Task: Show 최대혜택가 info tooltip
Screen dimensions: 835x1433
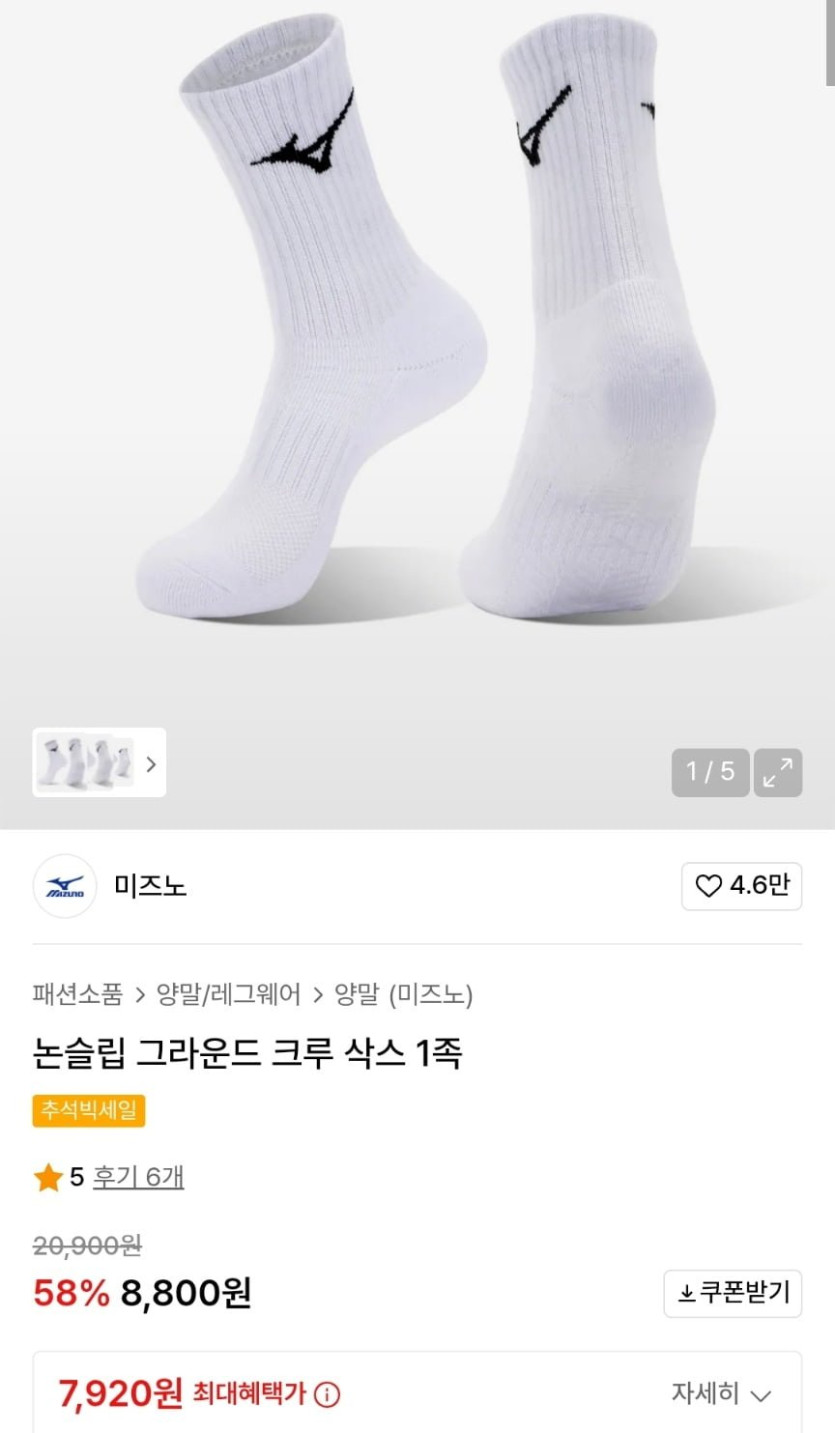Action: pos(327,1394)
